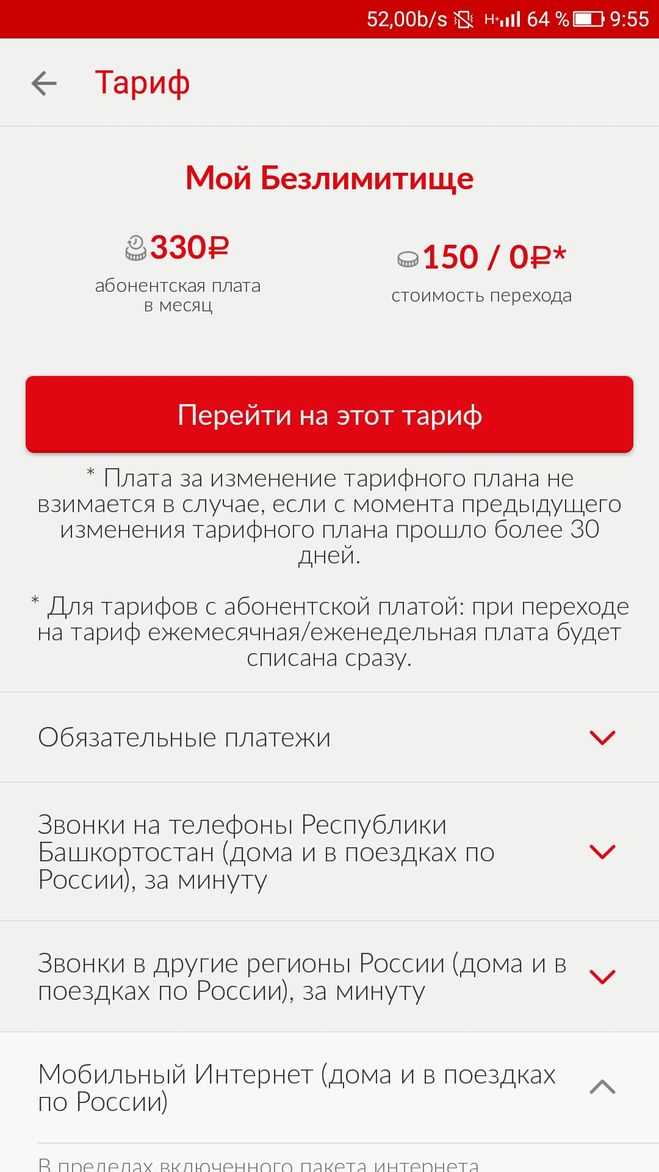
Task: Go back from the Тариф screen
Action: coord(43,83)
